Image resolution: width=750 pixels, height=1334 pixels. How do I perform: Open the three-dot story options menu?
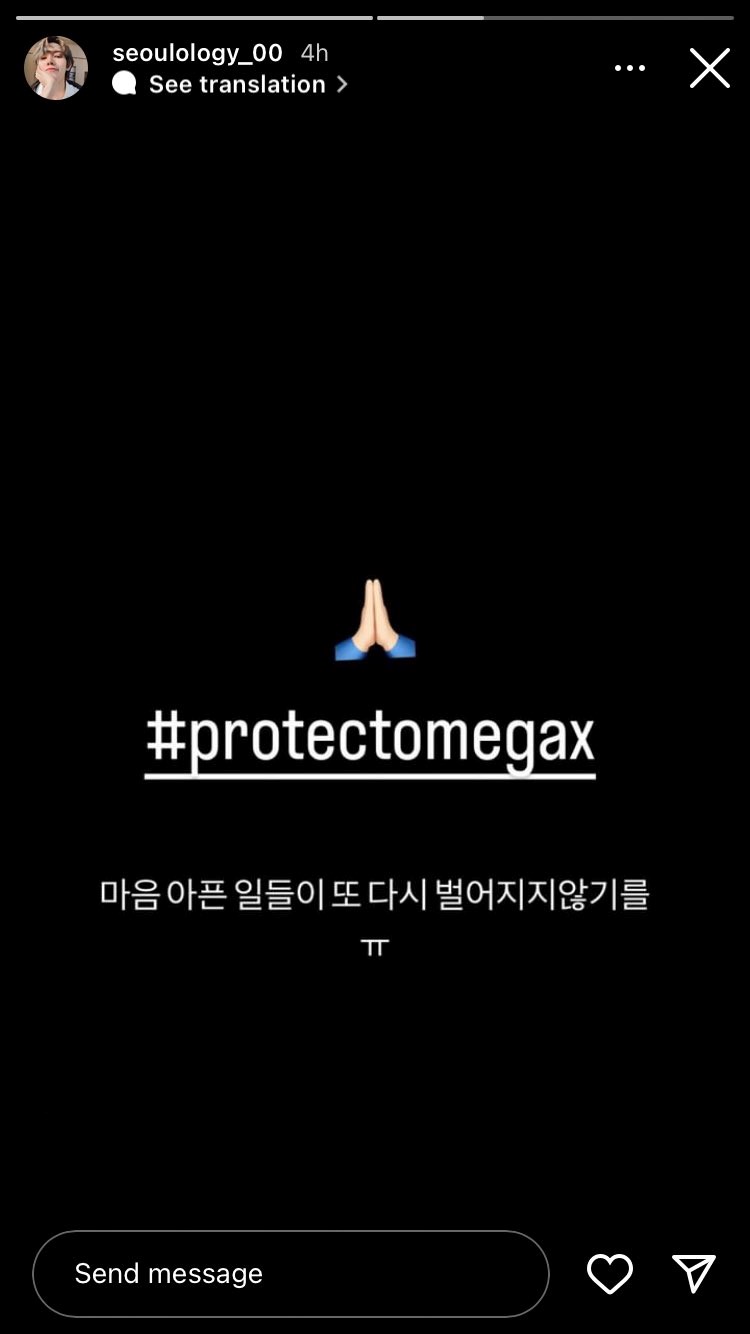(630, 68)
